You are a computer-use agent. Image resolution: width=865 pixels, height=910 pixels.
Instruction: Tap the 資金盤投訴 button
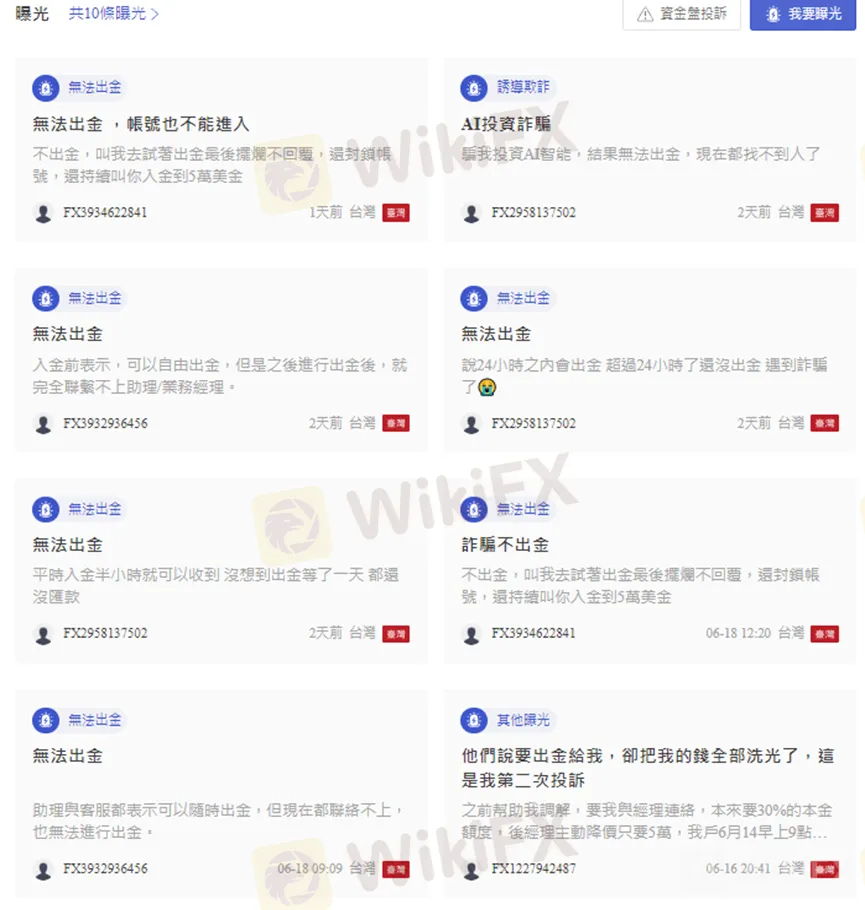[x=682, y=15]
